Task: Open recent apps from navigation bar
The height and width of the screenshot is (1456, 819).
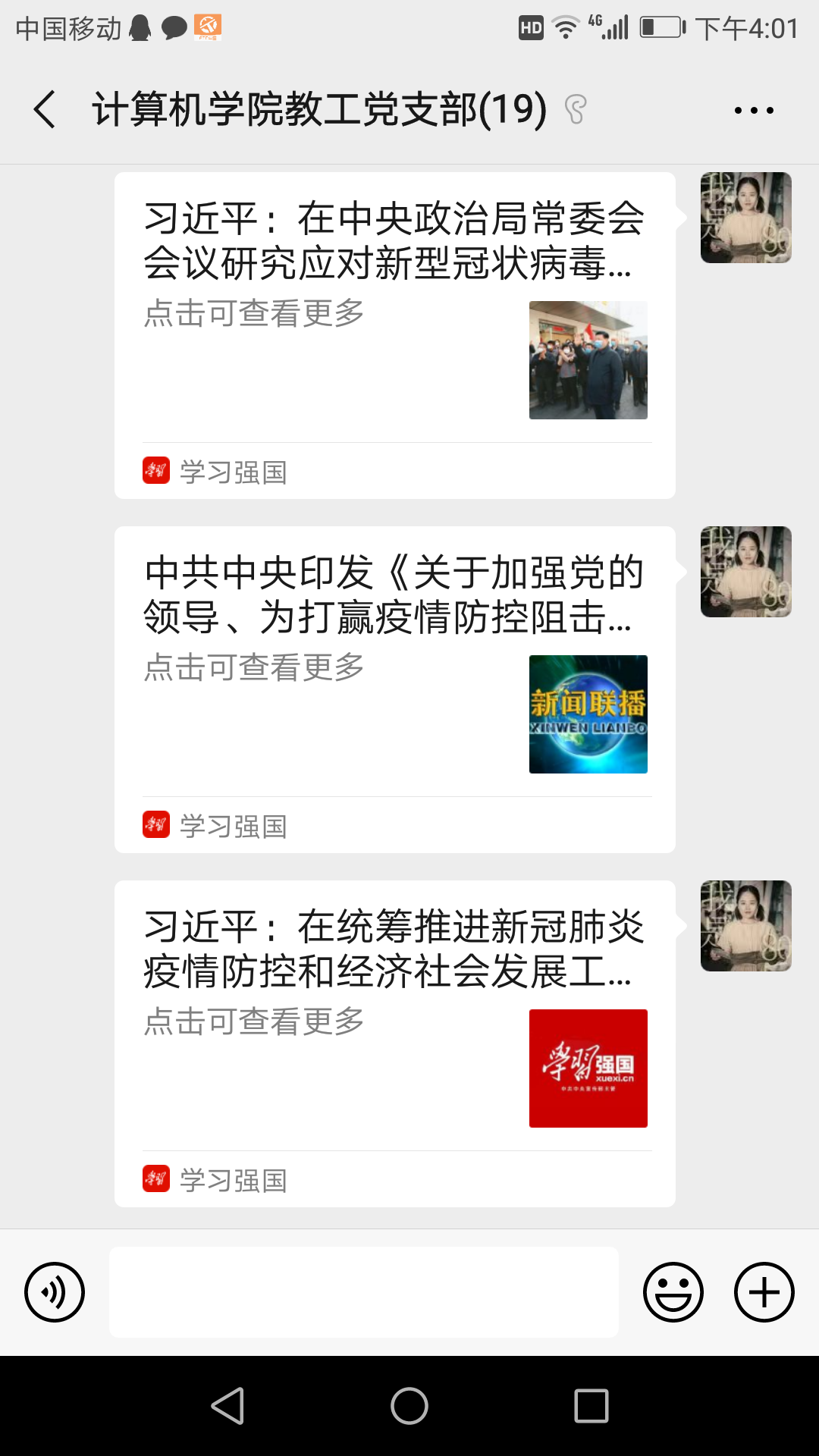Action: coord(591,1406)
